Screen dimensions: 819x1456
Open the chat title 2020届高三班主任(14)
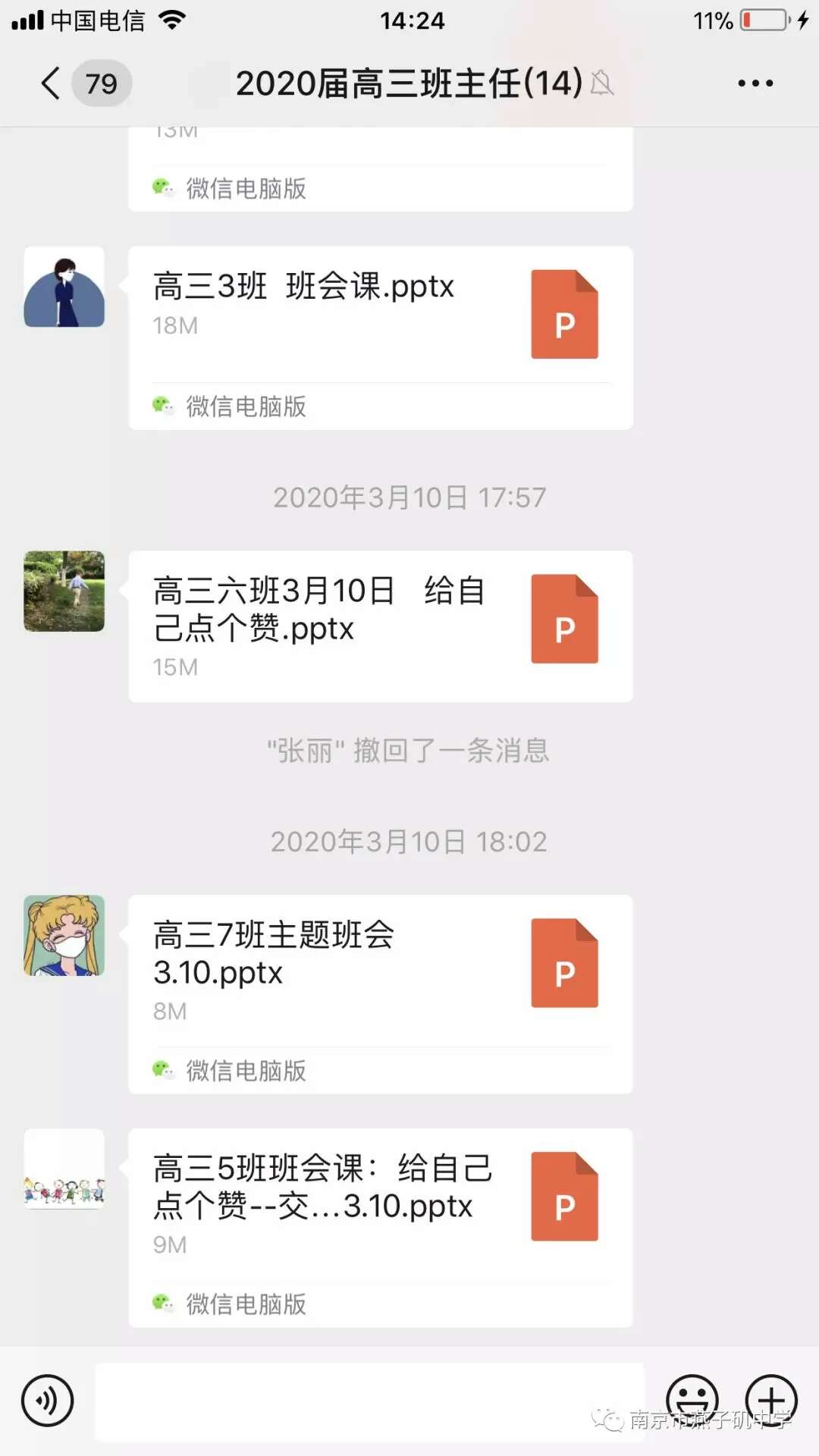coord(406,83)
